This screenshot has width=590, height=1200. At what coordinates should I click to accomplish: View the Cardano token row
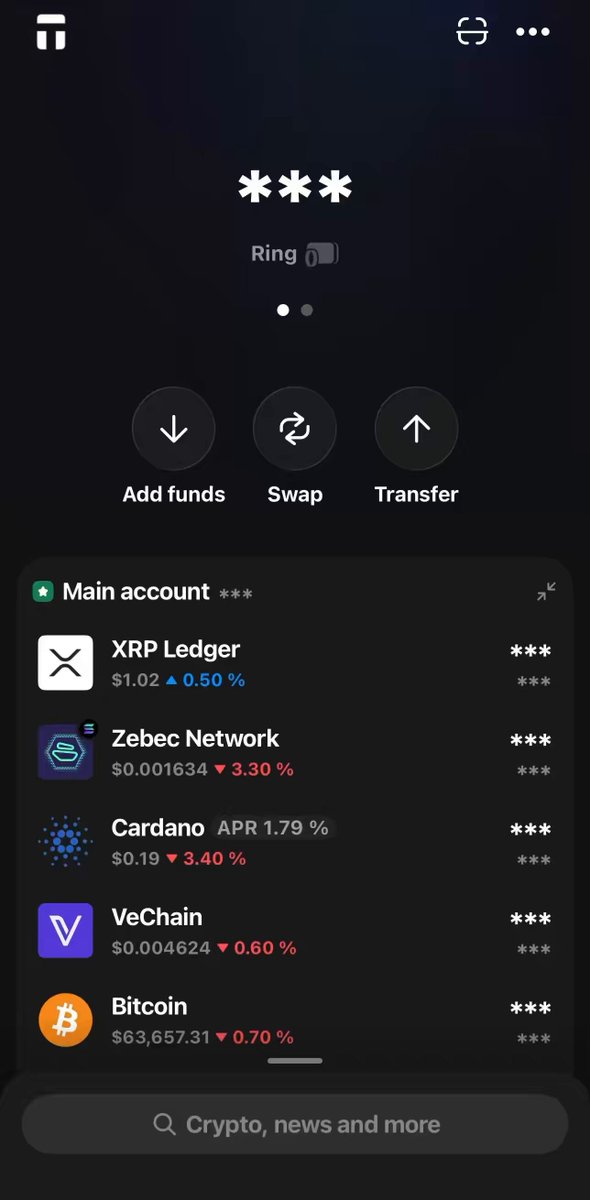[295, 842]
